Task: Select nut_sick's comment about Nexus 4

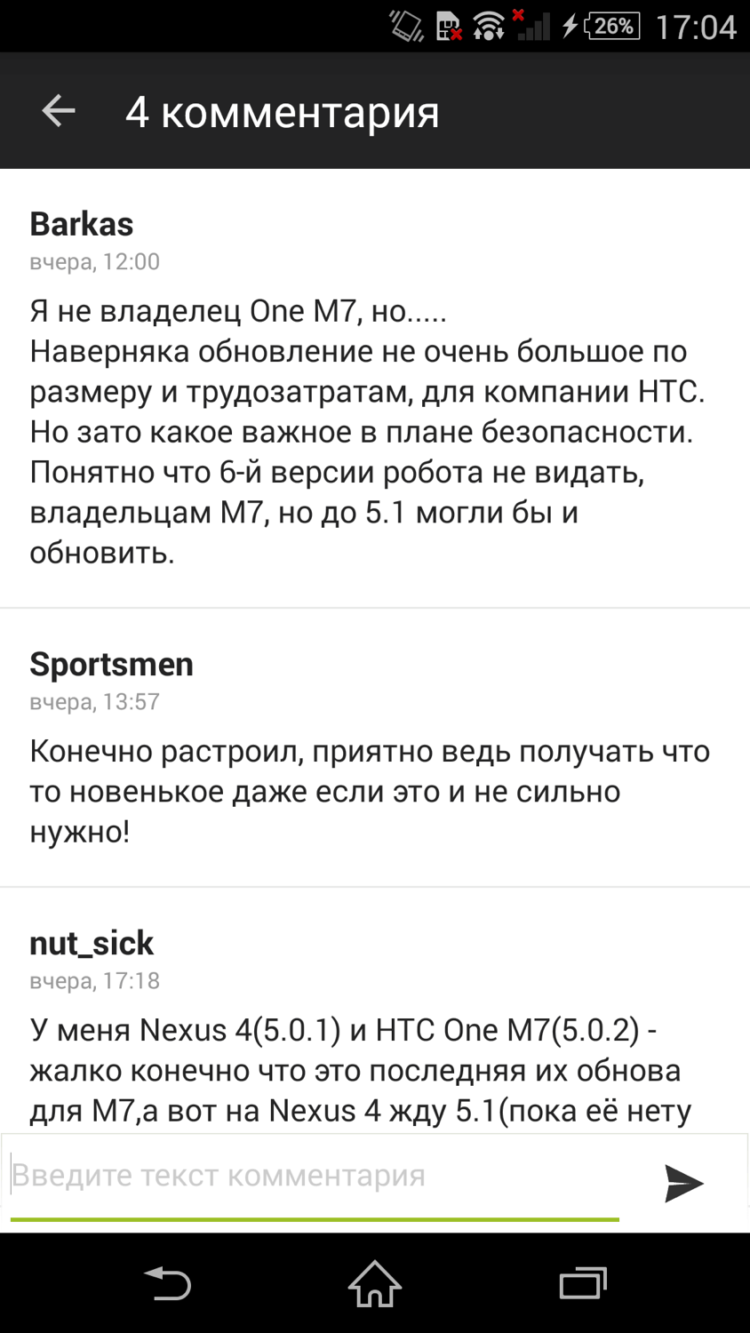Action: (370, 1070)
